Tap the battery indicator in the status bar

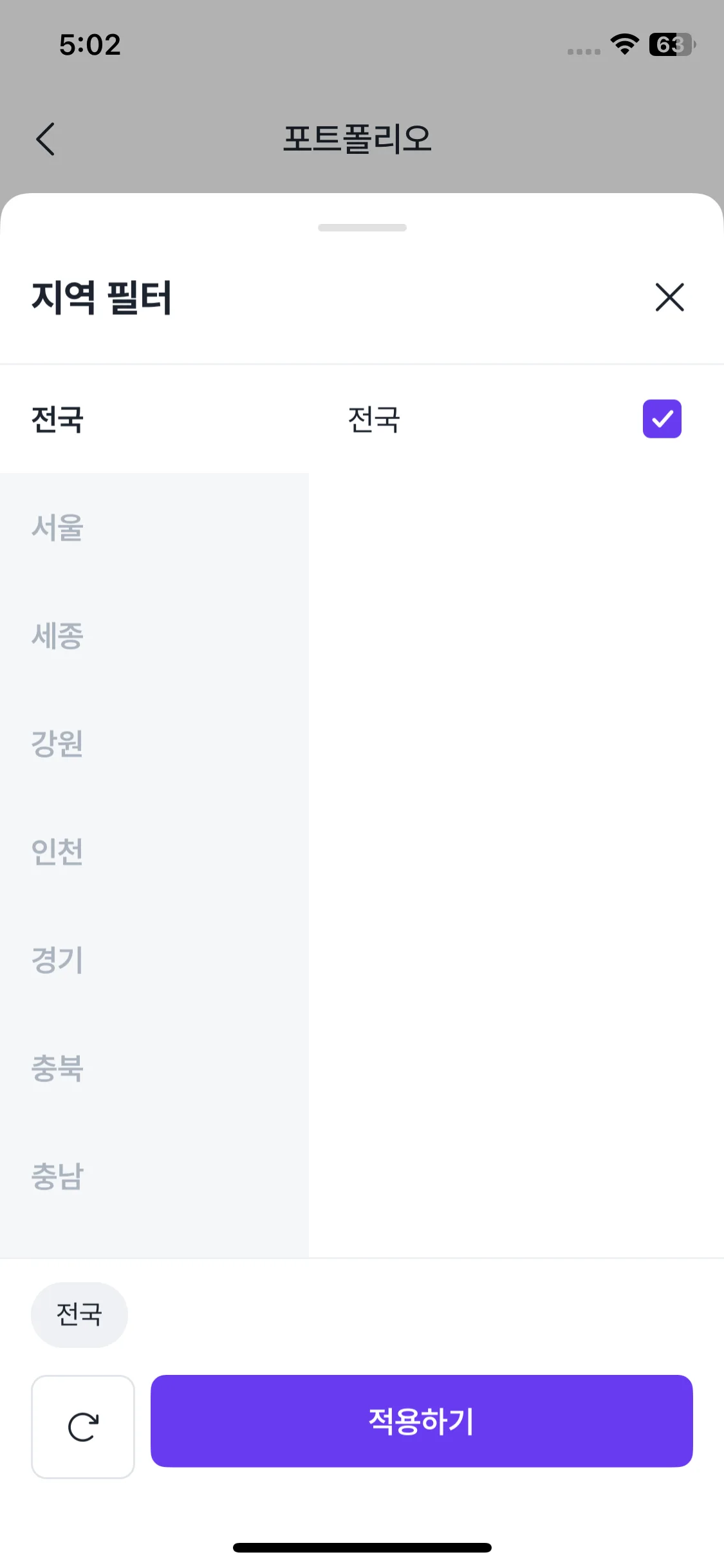671,43
